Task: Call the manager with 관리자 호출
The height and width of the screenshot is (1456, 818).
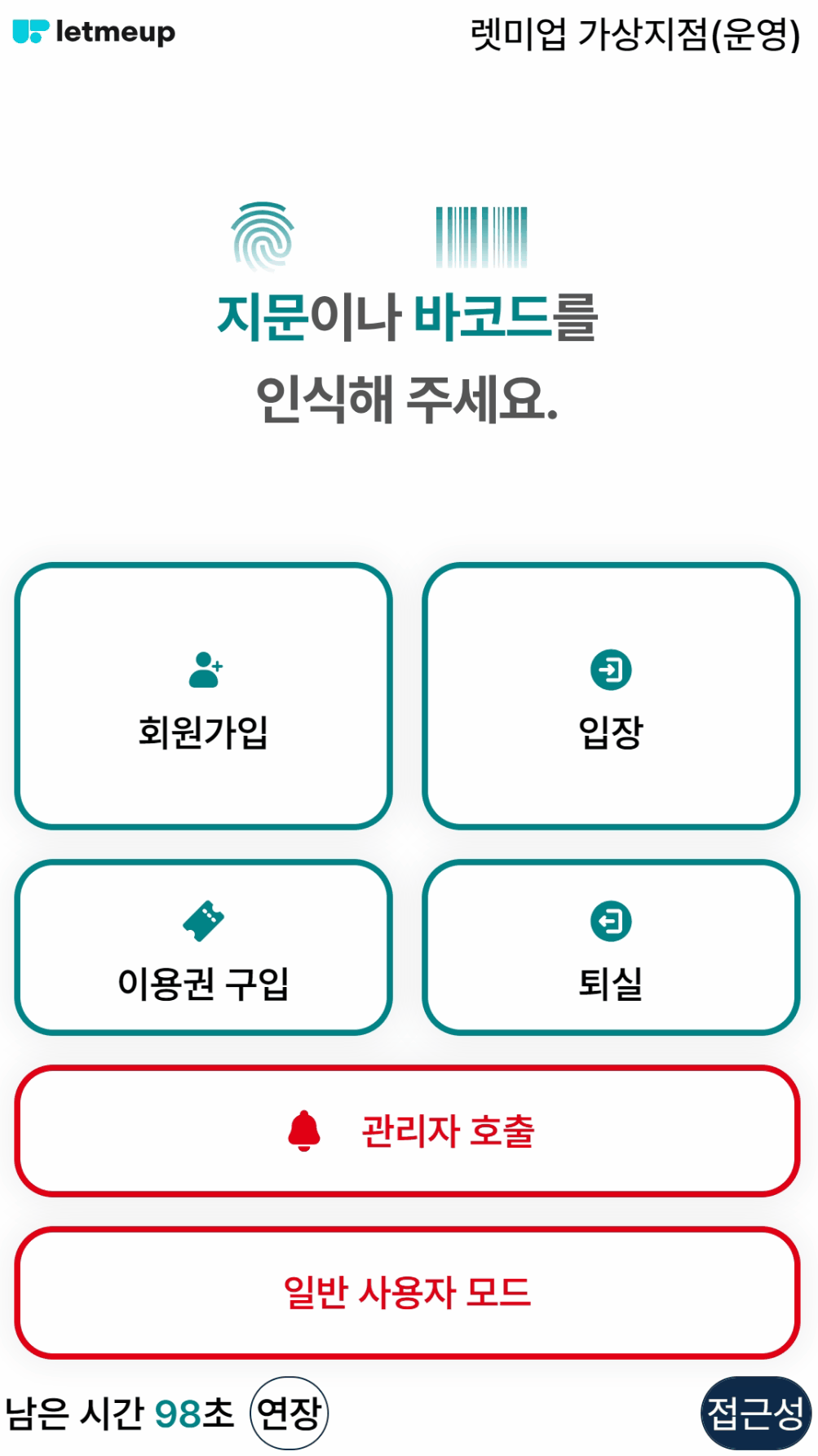Action: 407,1131
